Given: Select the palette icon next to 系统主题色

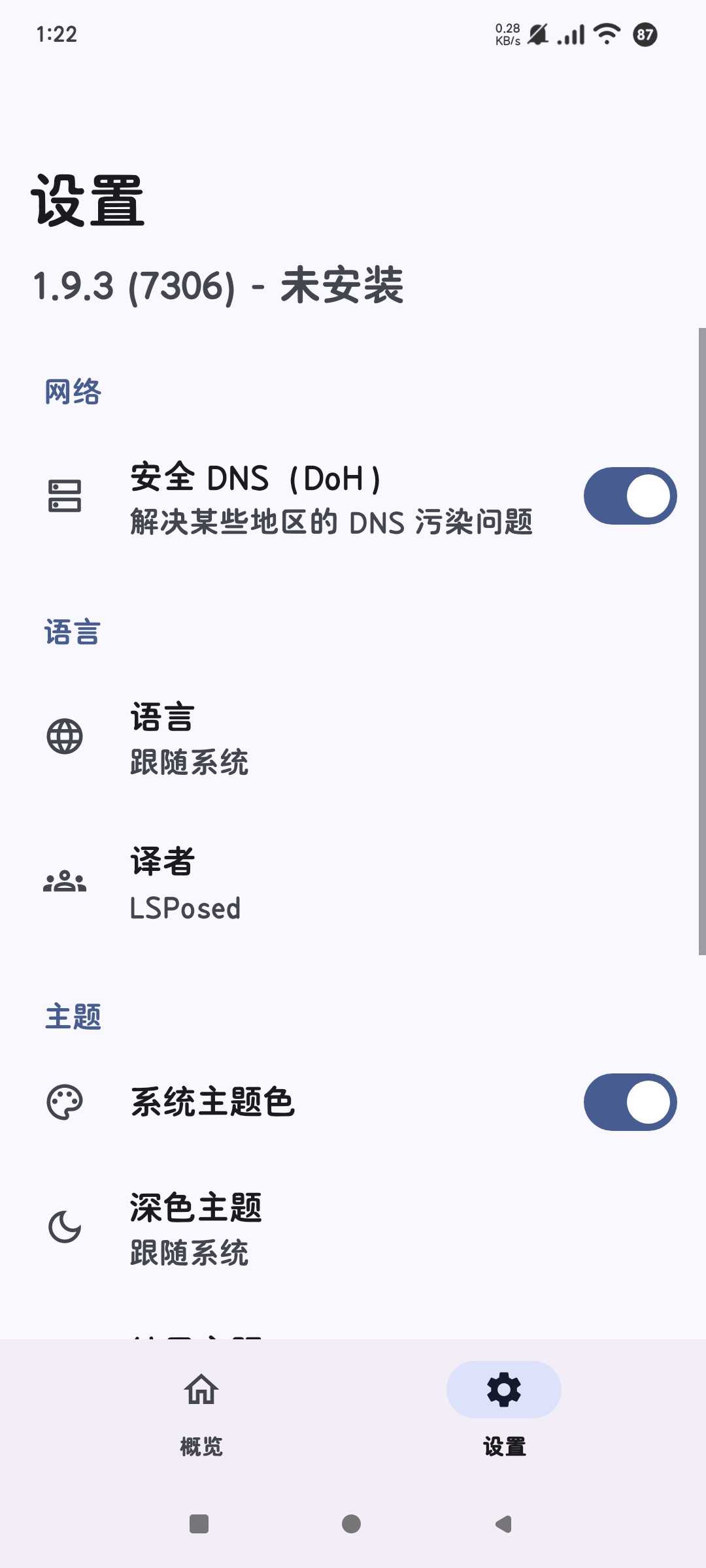Looking at the screenshot, I should (x=63, y=1102).
